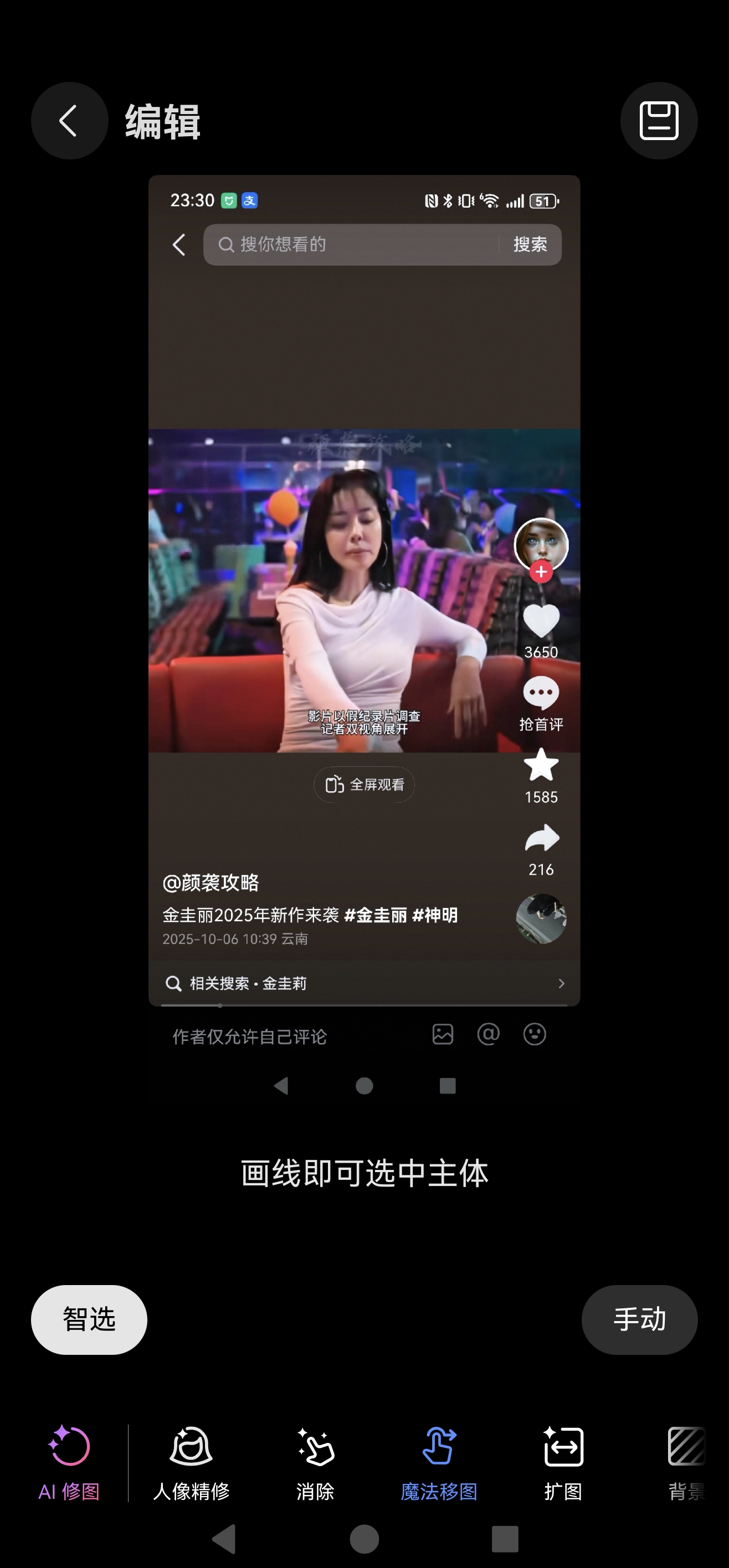Select 智选 smart selection mode
Viewport: 729px width, 1568px height.
(89, 1319)
